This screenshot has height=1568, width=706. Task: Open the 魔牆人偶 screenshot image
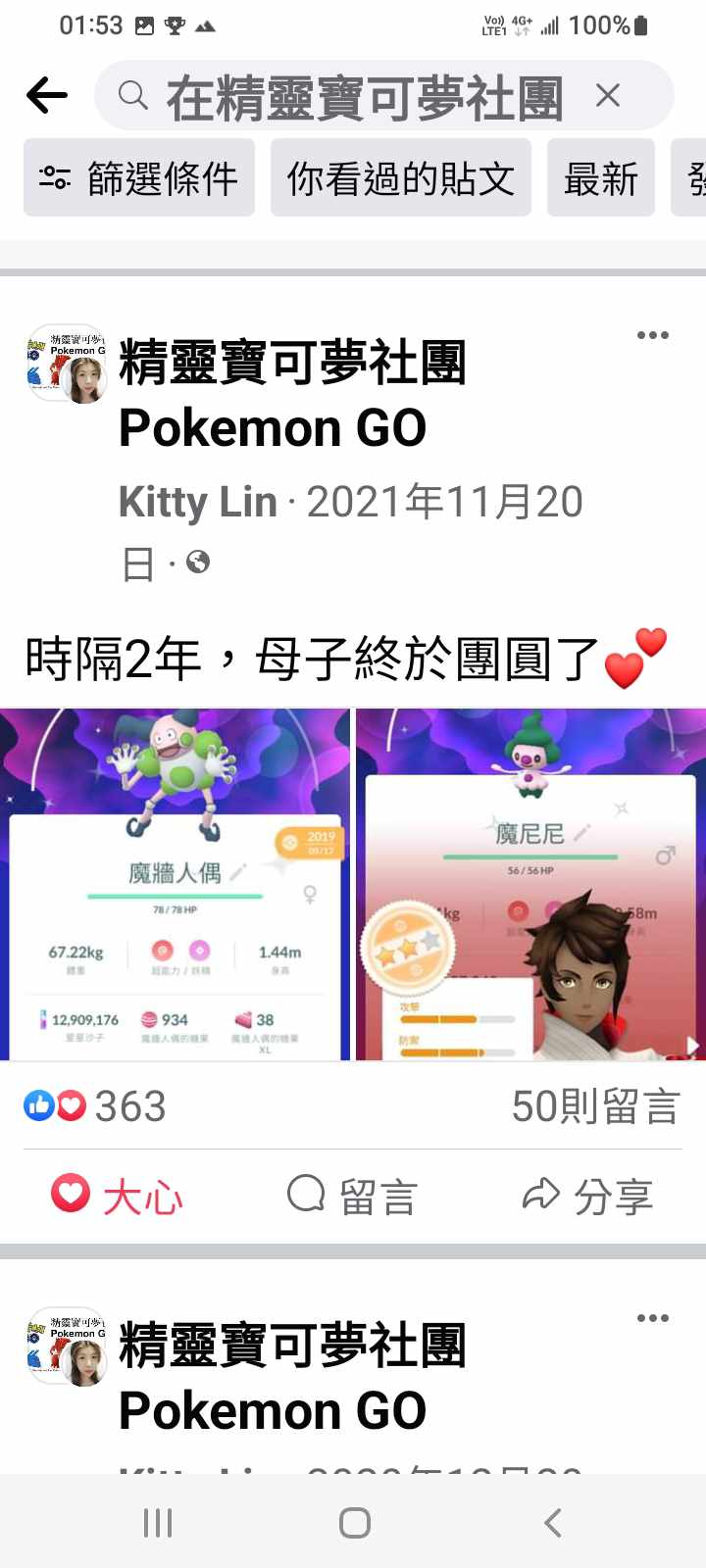(x=175, y=884)
